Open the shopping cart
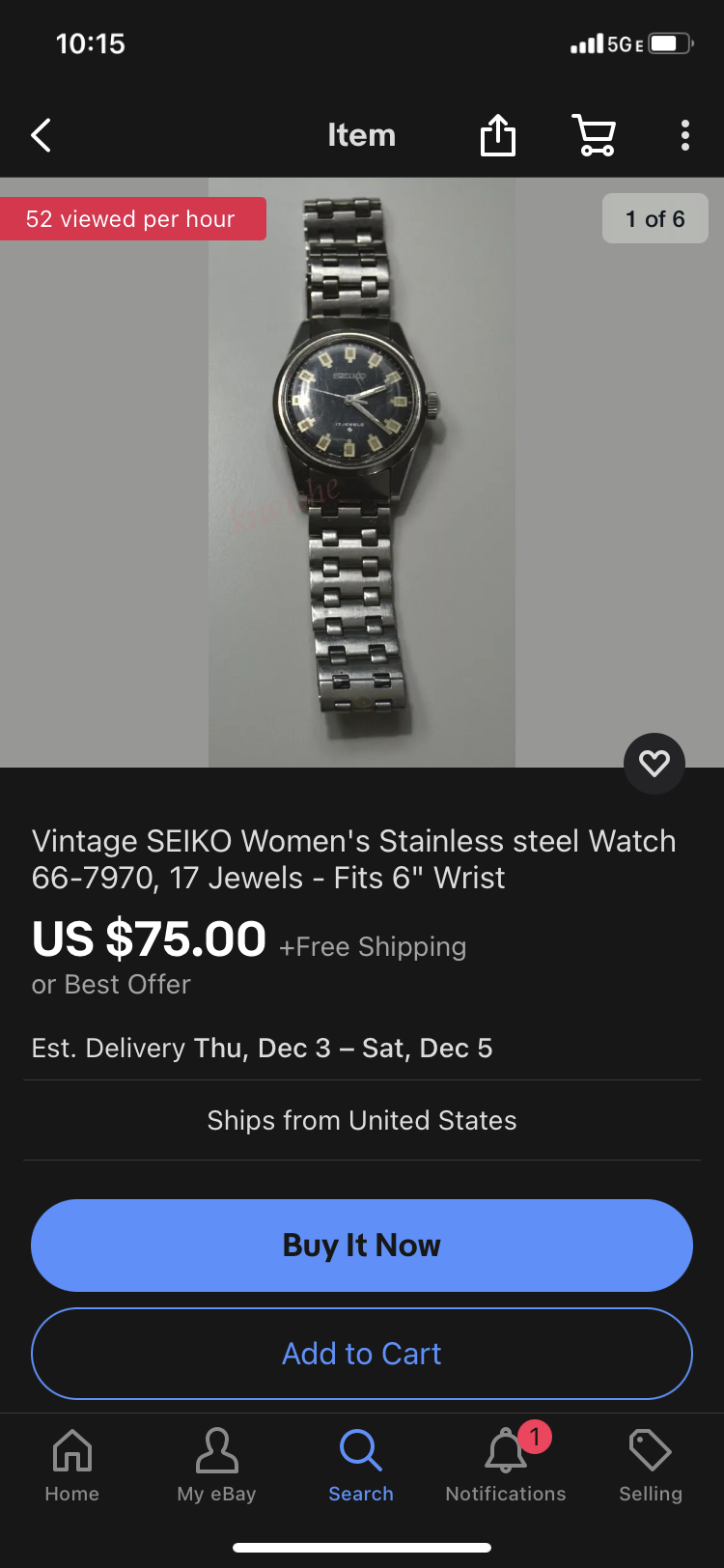The image size is (724, 1568). tap(595, 135)
